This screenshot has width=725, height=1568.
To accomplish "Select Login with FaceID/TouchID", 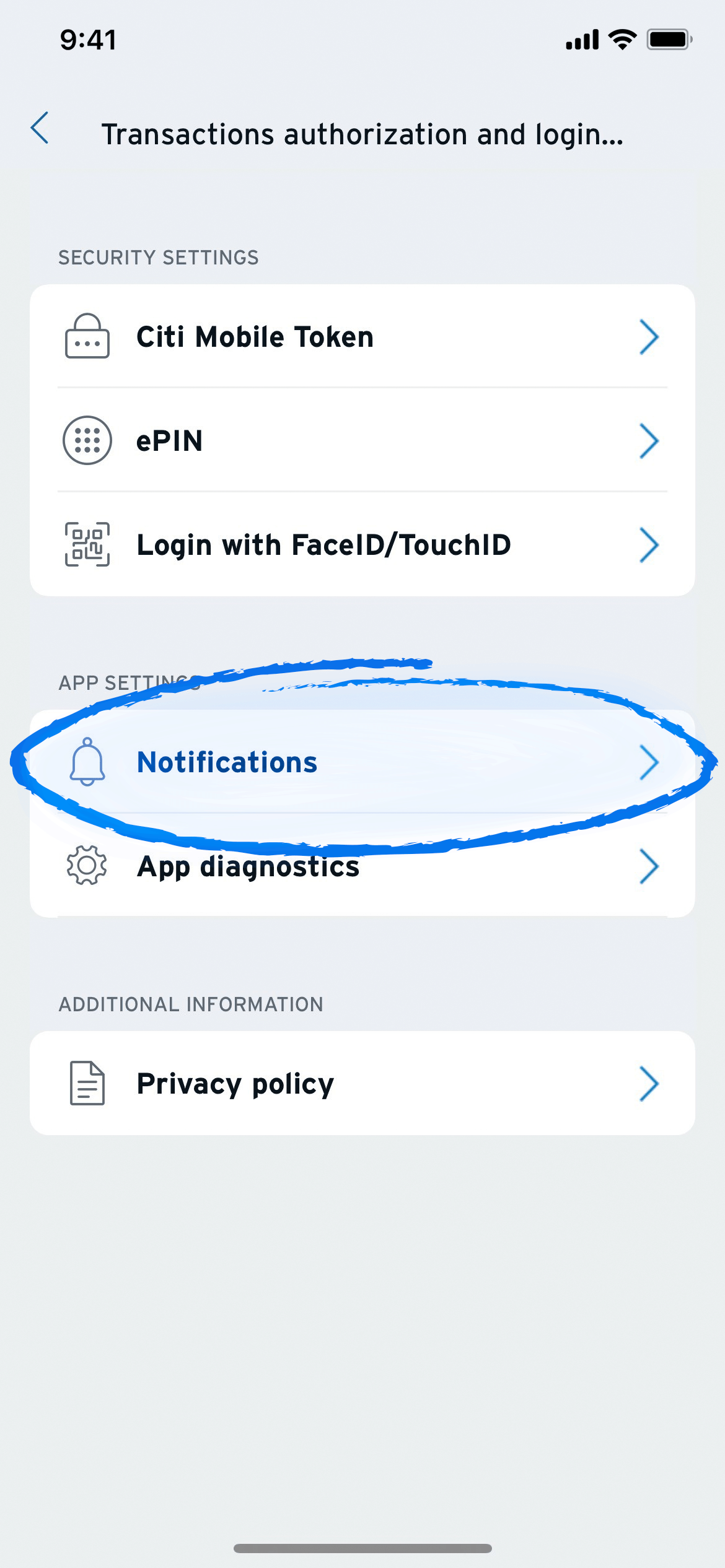I will click(362, 545).
